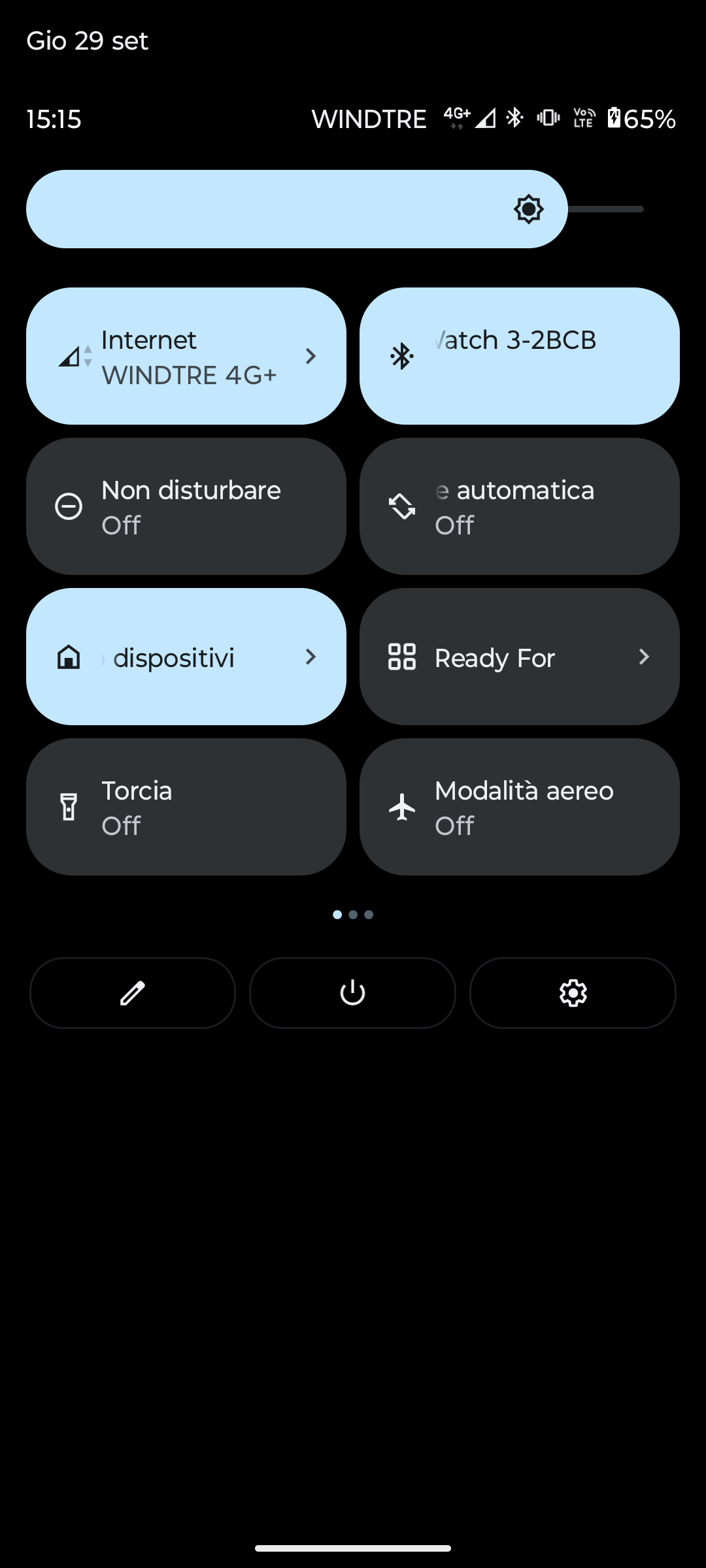Enable Modalità aereo

click(x=520, y=807)
